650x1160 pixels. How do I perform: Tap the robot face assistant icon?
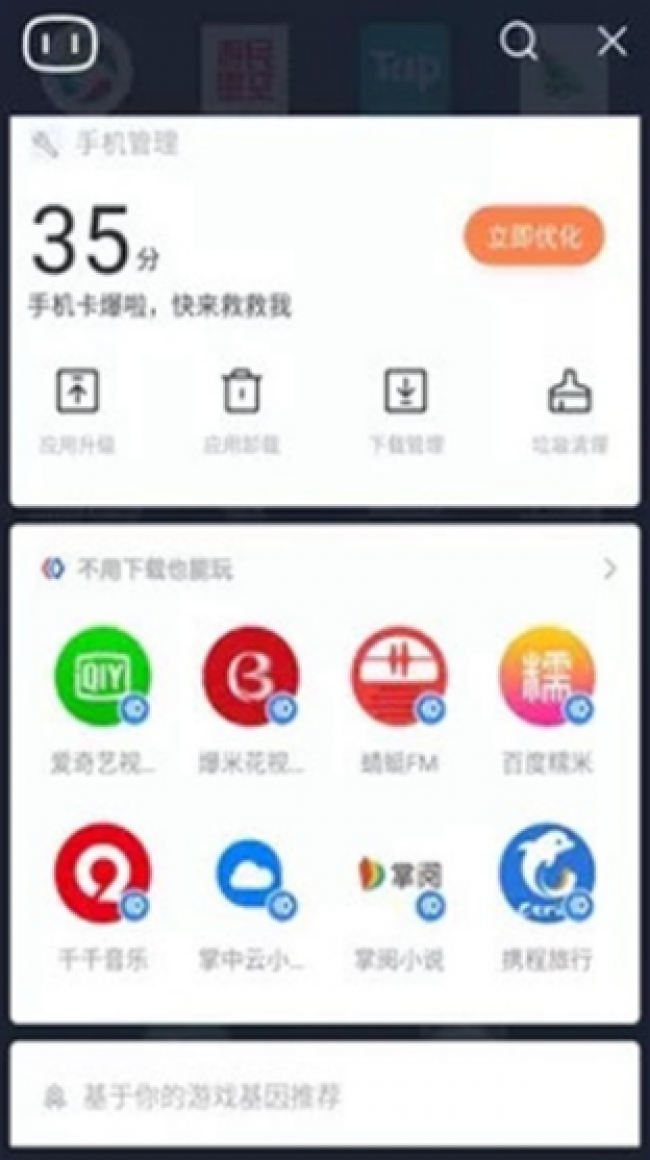coord(61,44)
